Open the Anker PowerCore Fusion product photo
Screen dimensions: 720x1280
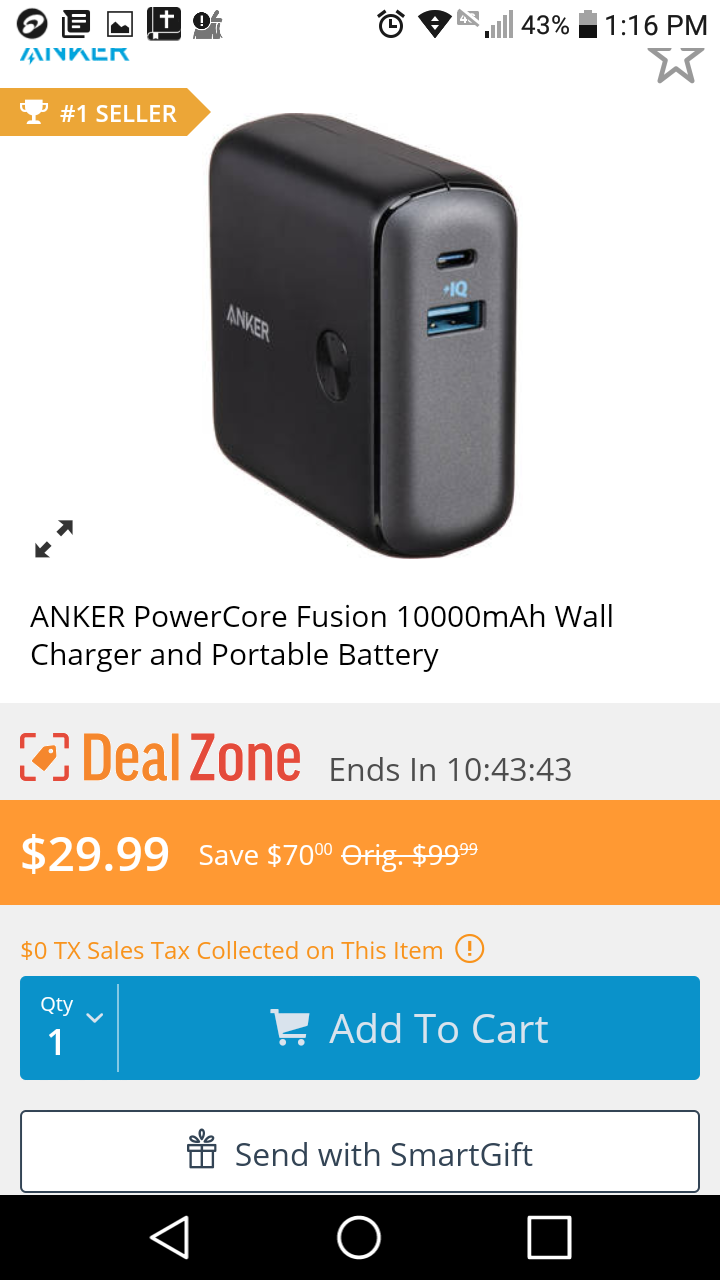point(362,335)
